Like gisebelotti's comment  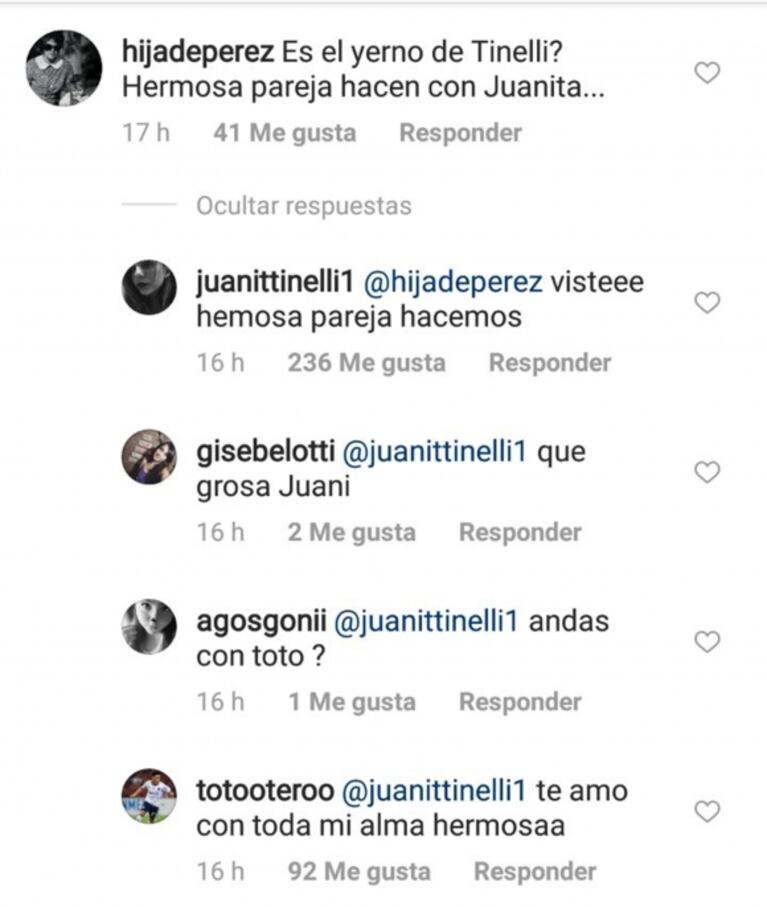707,473
